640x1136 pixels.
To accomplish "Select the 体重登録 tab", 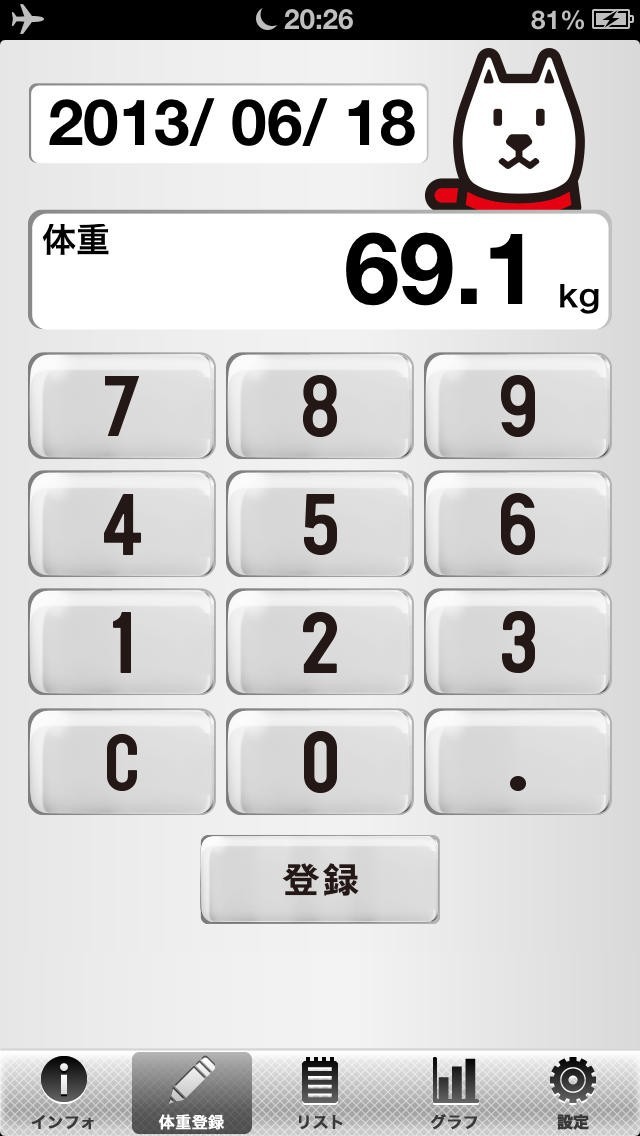I will coord(192,1093).
